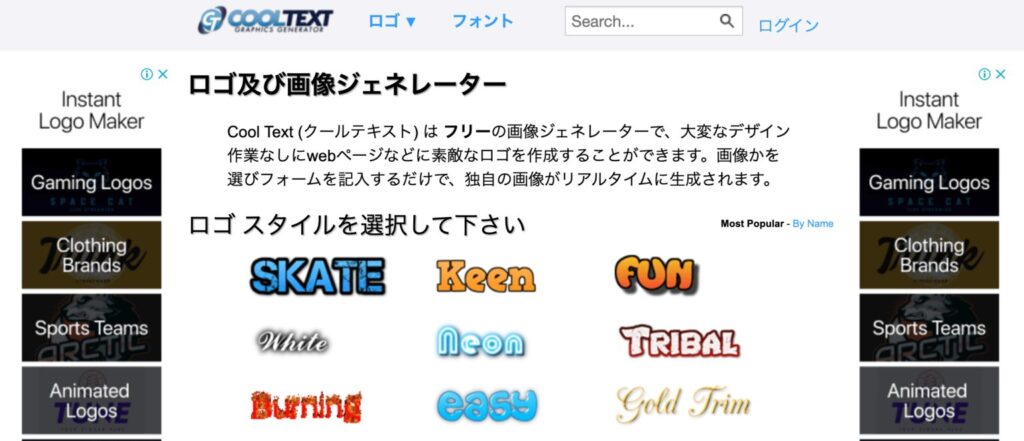This screenshot has width=1024, height=441.
Task: Choose the Gold Trim logo style
Action: pyautogui.click(x=683, y=404)
